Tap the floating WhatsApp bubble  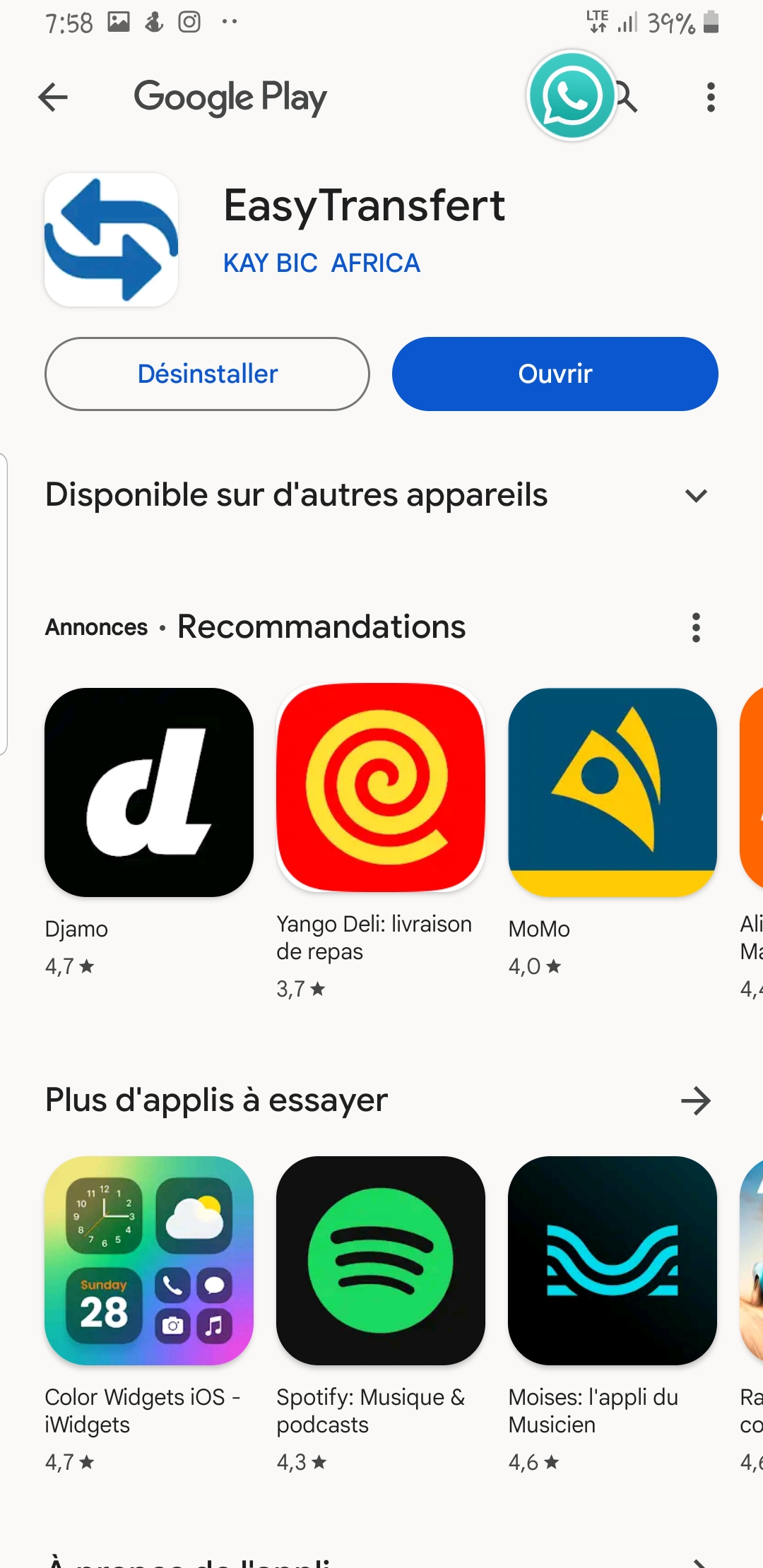click(571, 96)
